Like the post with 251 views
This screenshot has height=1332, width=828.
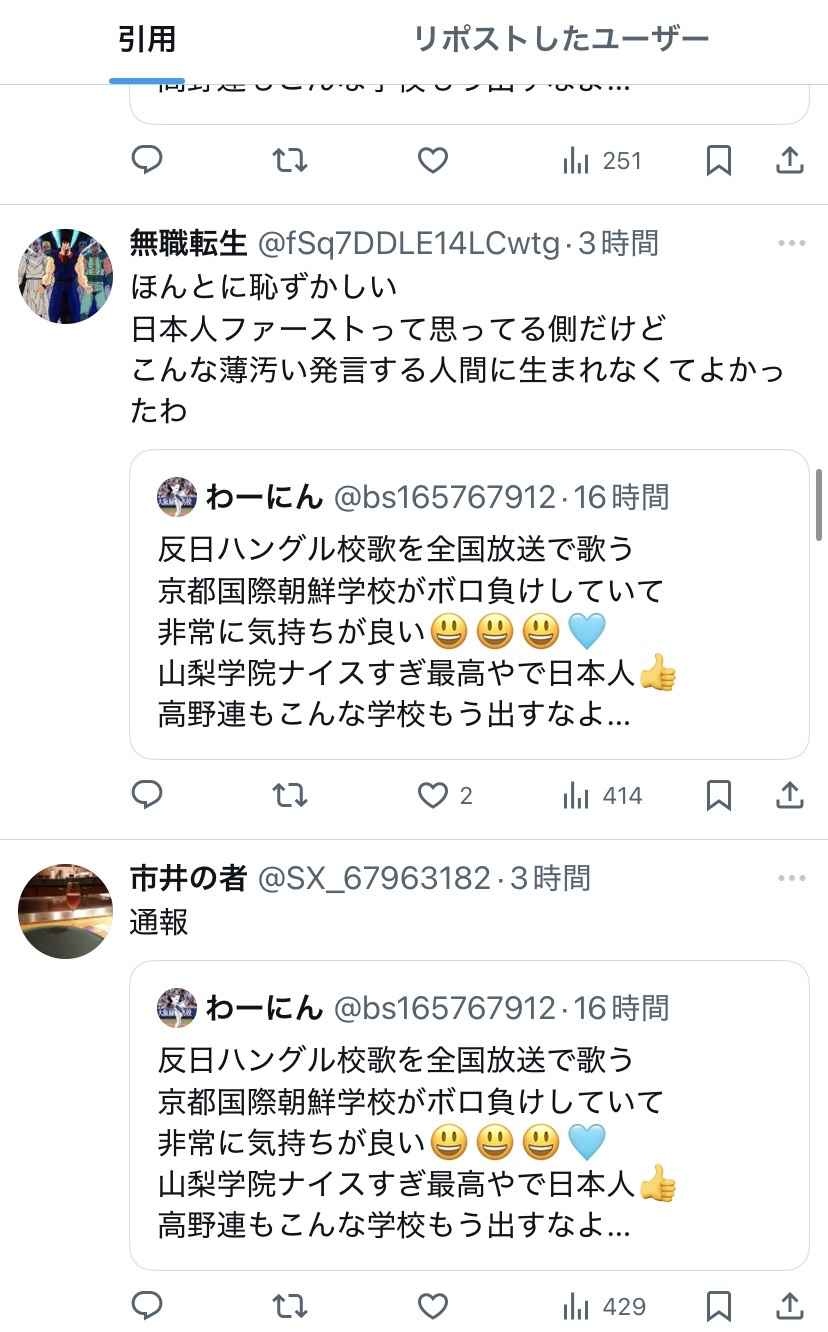[x=432, y=160]
